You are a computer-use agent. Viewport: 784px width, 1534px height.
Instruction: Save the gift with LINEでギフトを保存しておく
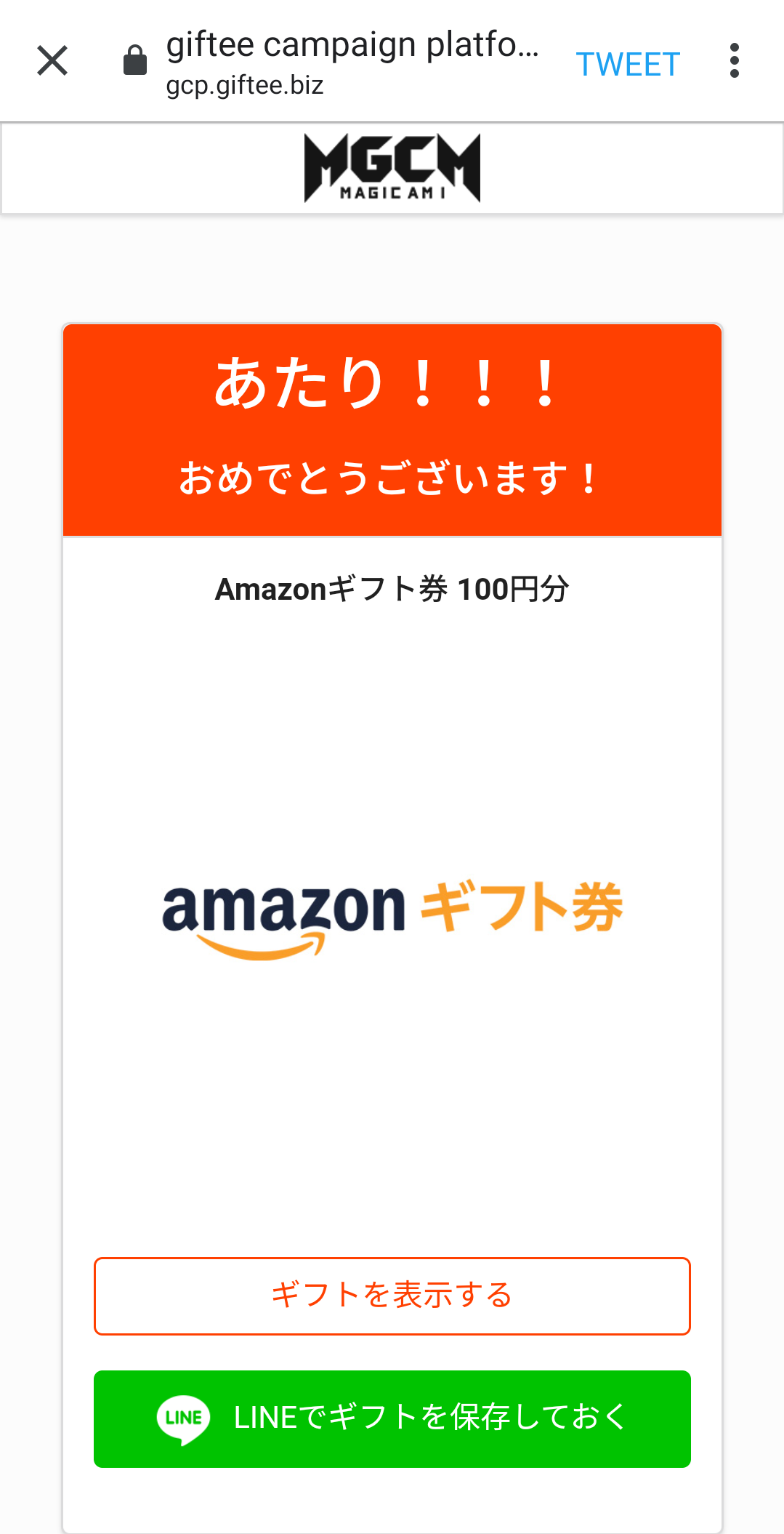[392, 1418]
